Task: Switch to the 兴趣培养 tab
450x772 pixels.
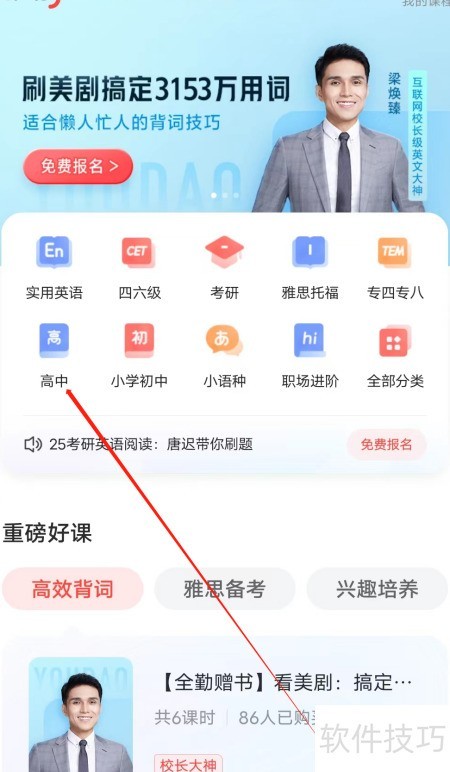Action: 377,589
